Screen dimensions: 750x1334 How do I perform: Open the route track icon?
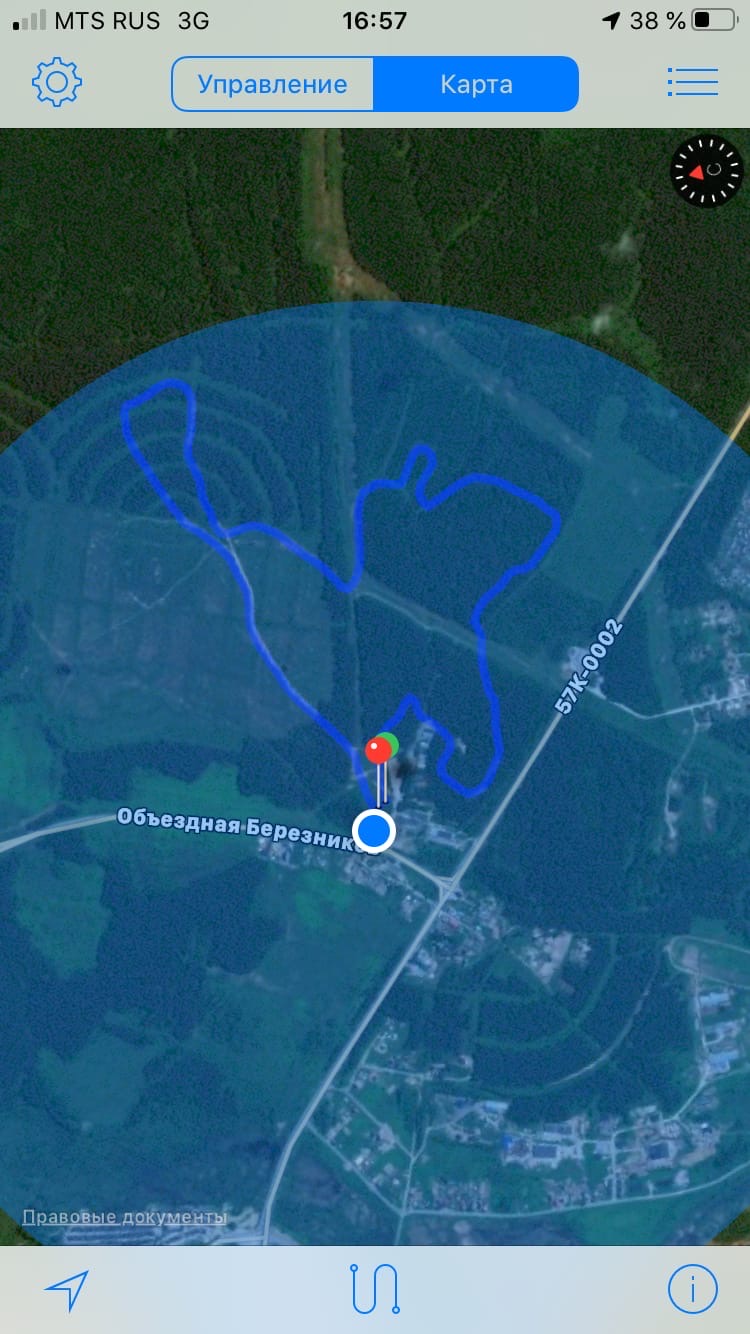(x=375, y=1289)
